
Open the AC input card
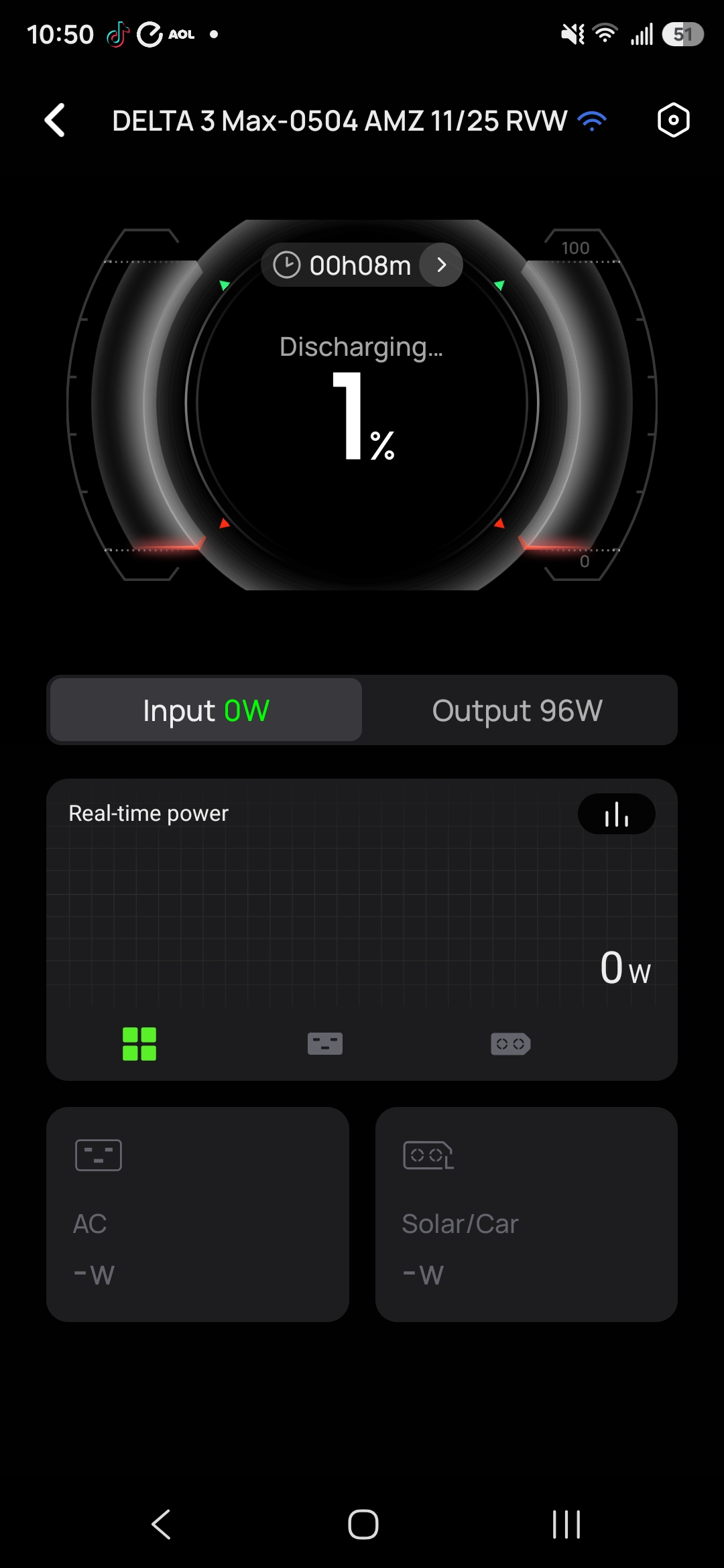198,1214
